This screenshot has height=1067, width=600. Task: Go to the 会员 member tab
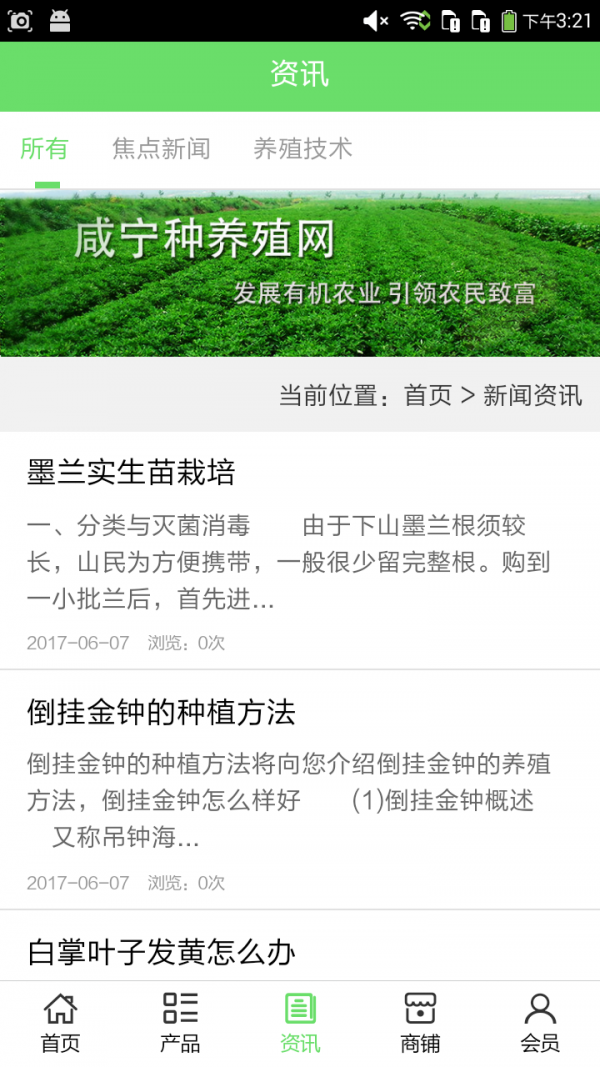point(540,1023)
